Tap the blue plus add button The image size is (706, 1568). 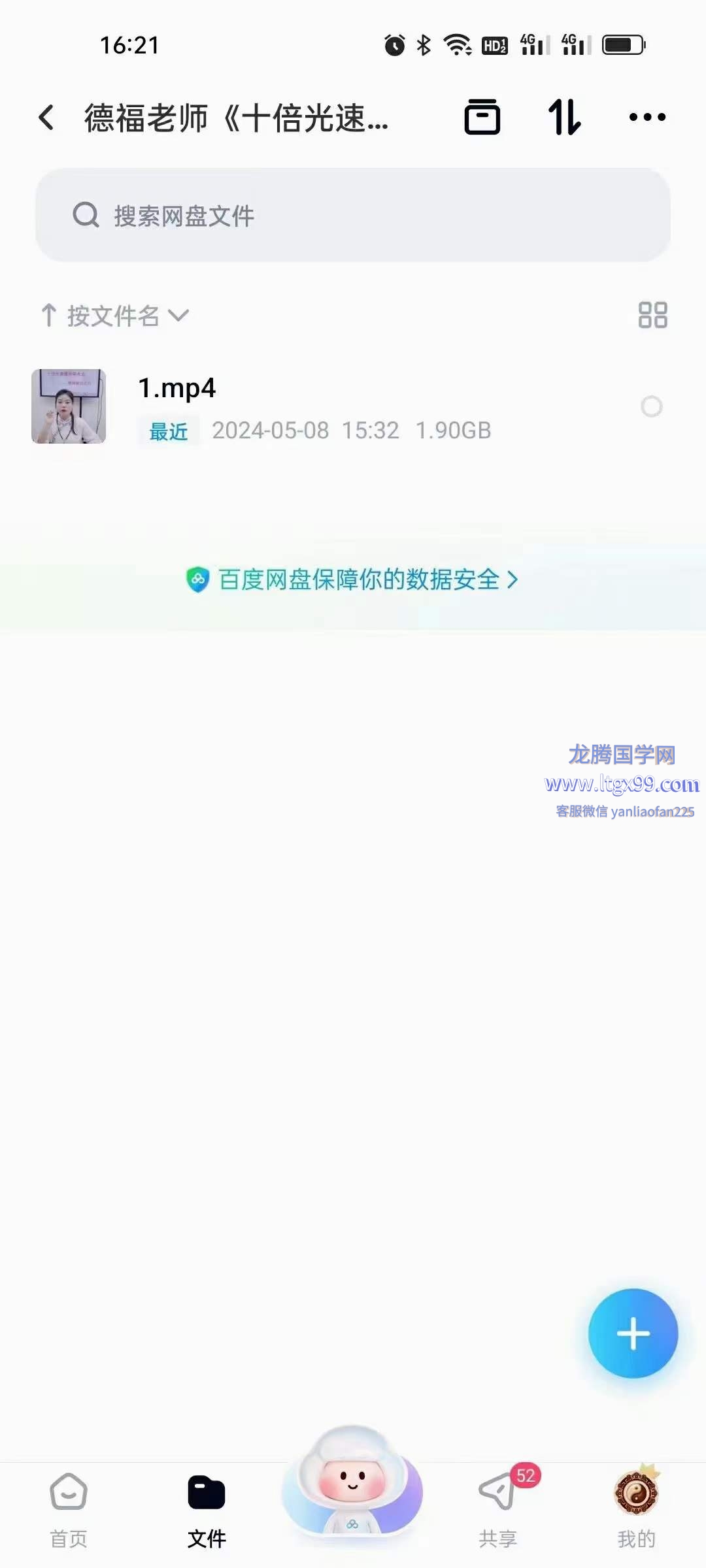click(x=633, y=1333)
